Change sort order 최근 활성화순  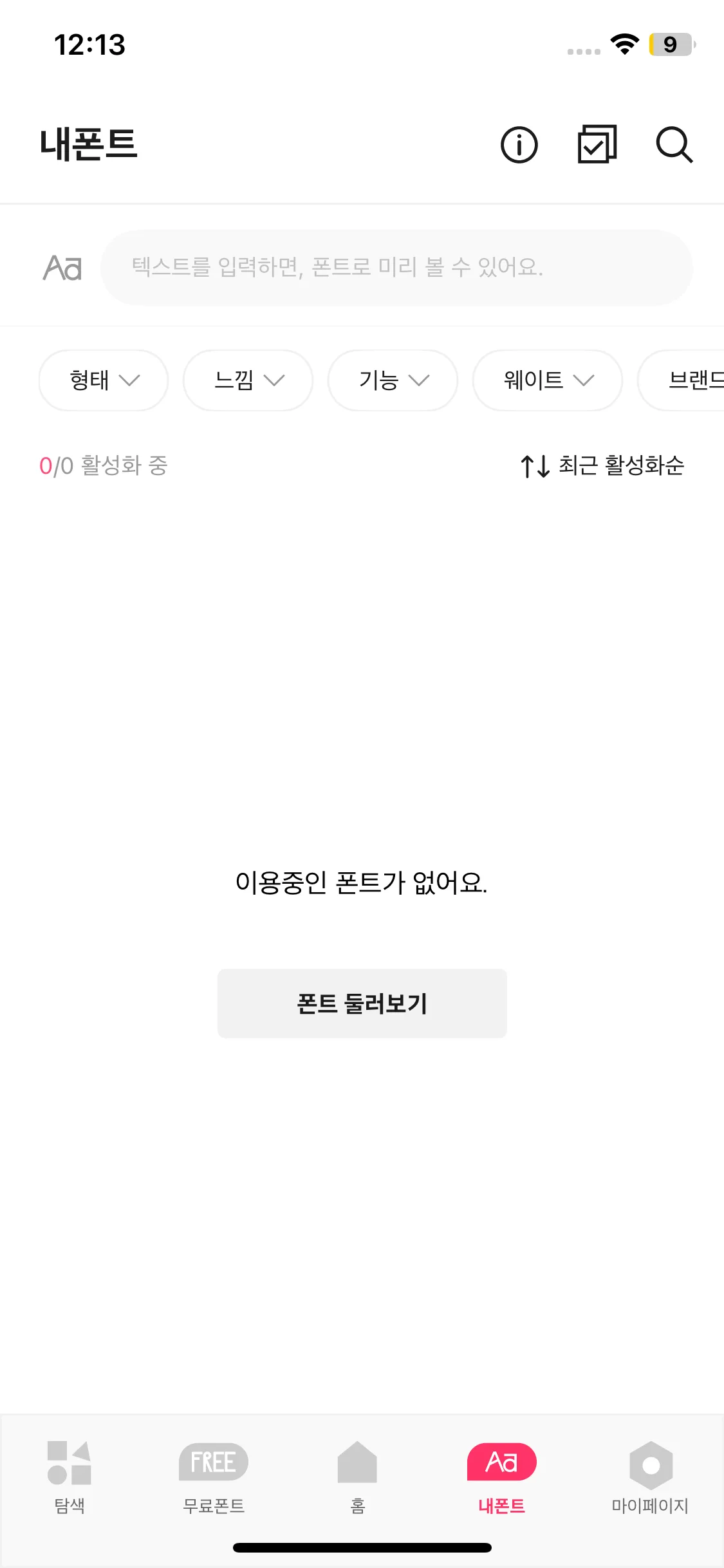(602, 465)
